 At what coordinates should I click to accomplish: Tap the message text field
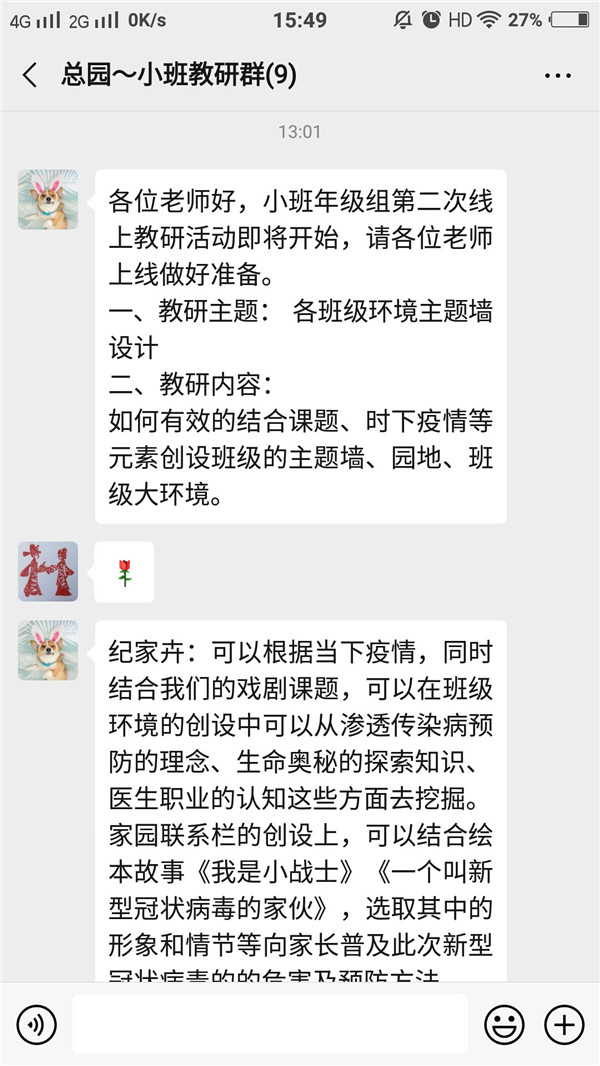(270, 1024)
